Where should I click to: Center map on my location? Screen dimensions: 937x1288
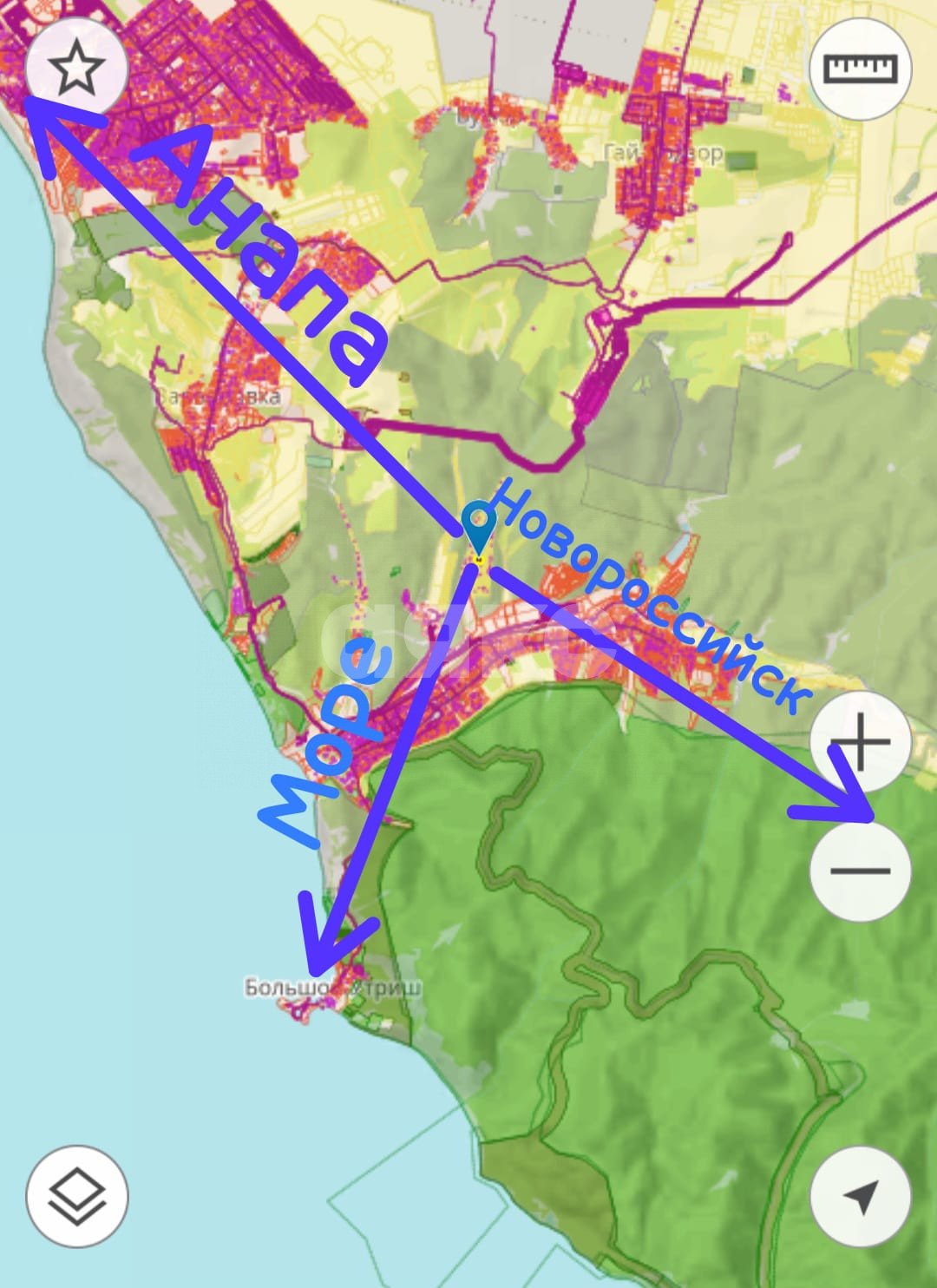pyautogui.click(x=860, y=1196)
